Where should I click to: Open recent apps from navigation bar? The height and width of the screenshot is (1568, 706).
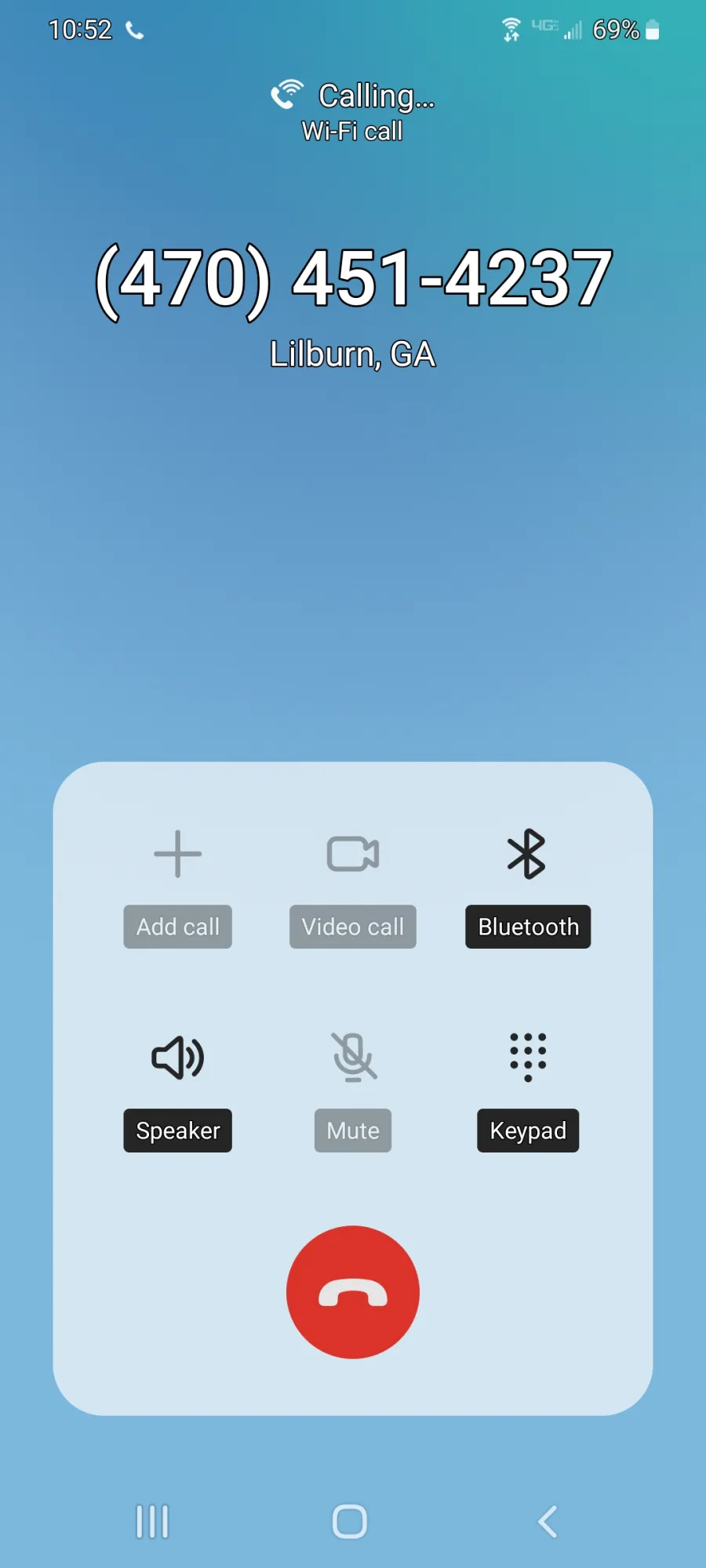152,1522
